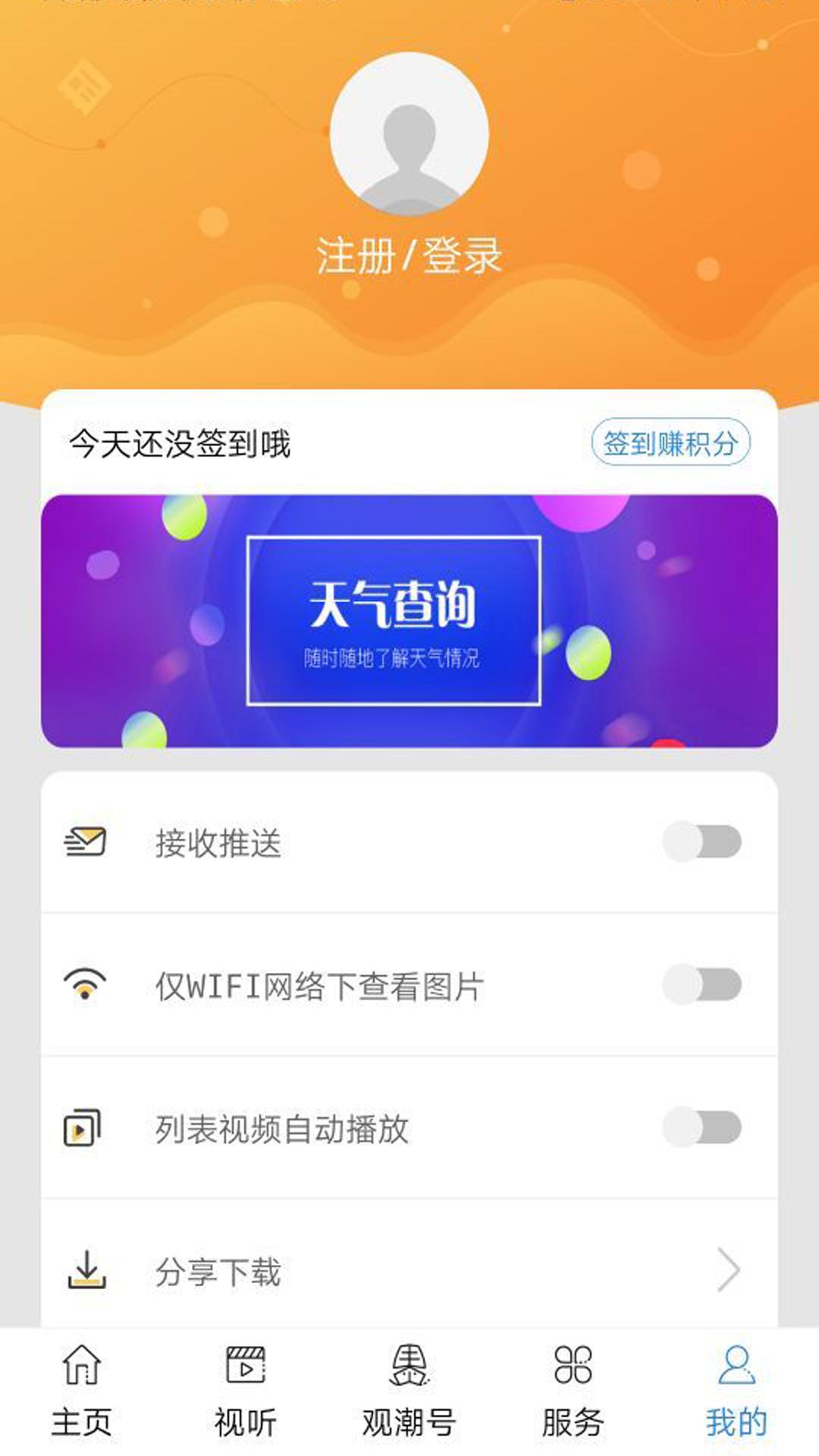Click 注册/登录 to sign in
The width and height of the screenshot is (819, 1456).
click(409, 256)
